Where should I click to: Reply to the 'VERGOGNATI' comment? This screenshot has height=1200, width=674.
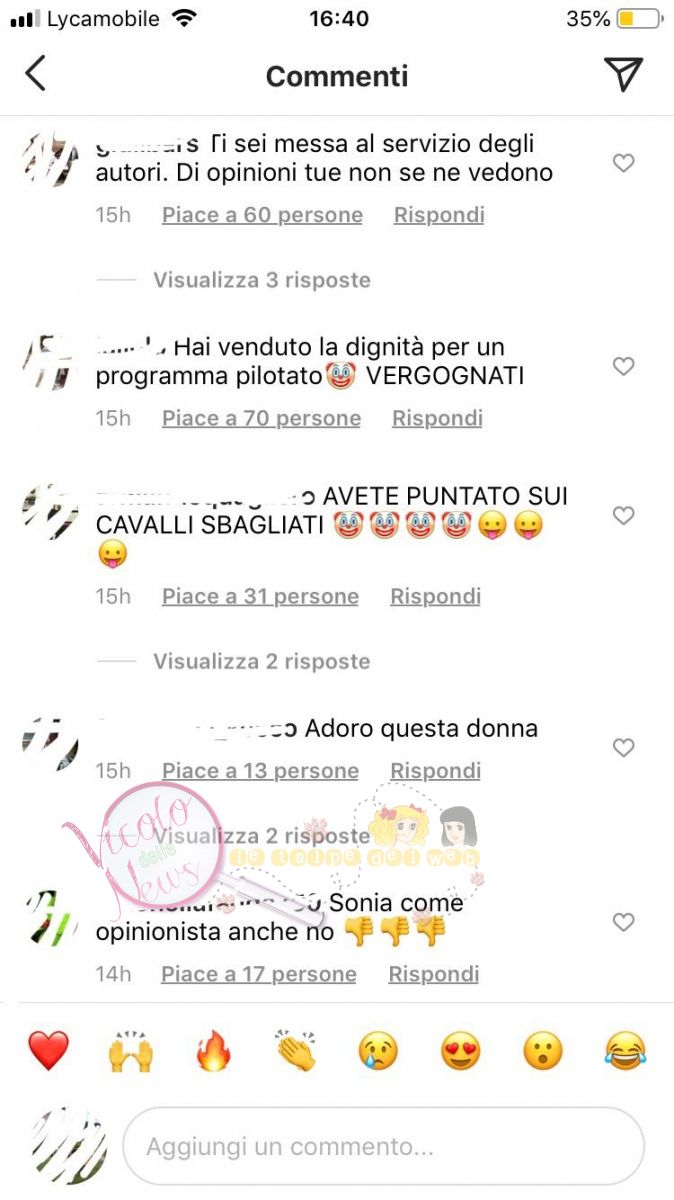(436, 418)
